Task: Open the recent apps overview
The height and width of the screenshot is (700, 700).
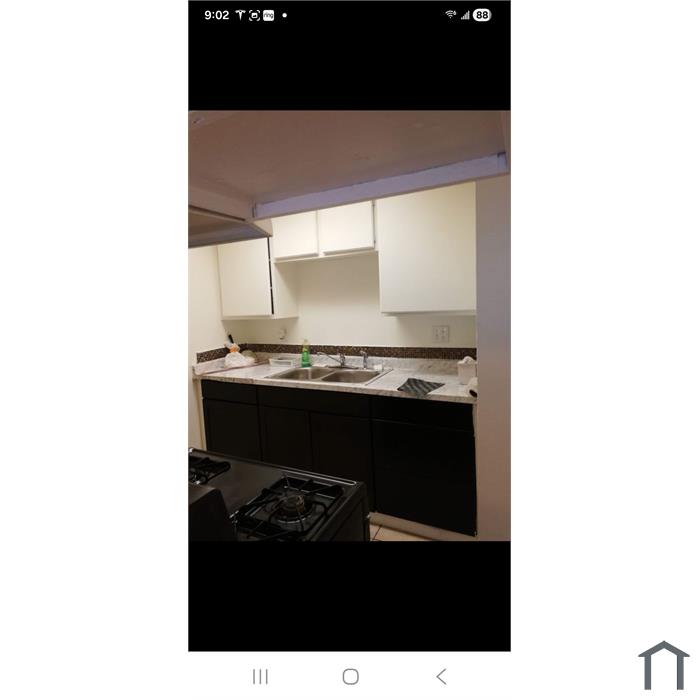Action: 260,677
